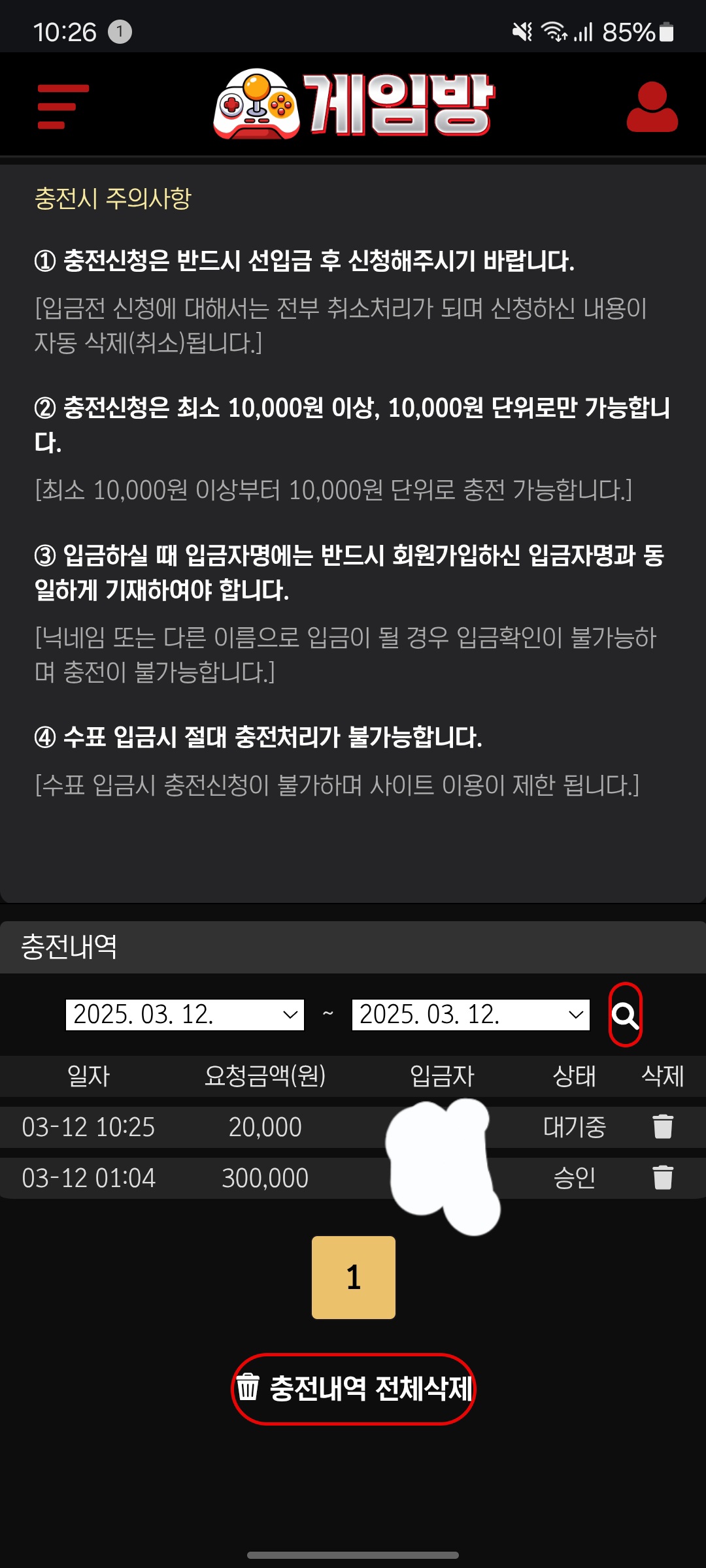Tap 충전내역 전체삭제 button

coord(354,1388)
